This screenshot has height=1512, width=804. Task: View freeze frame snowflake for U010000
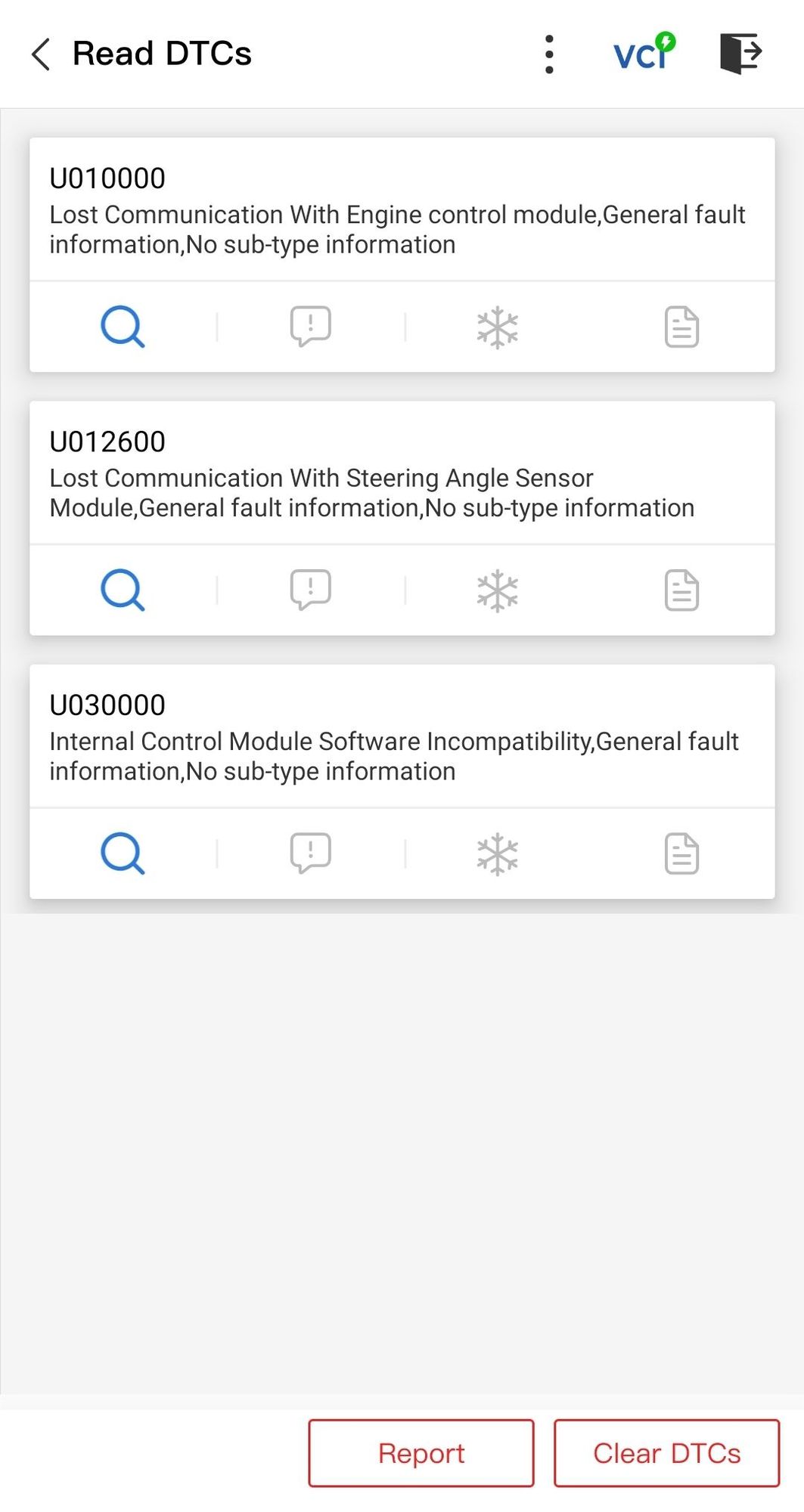point(497,327)
